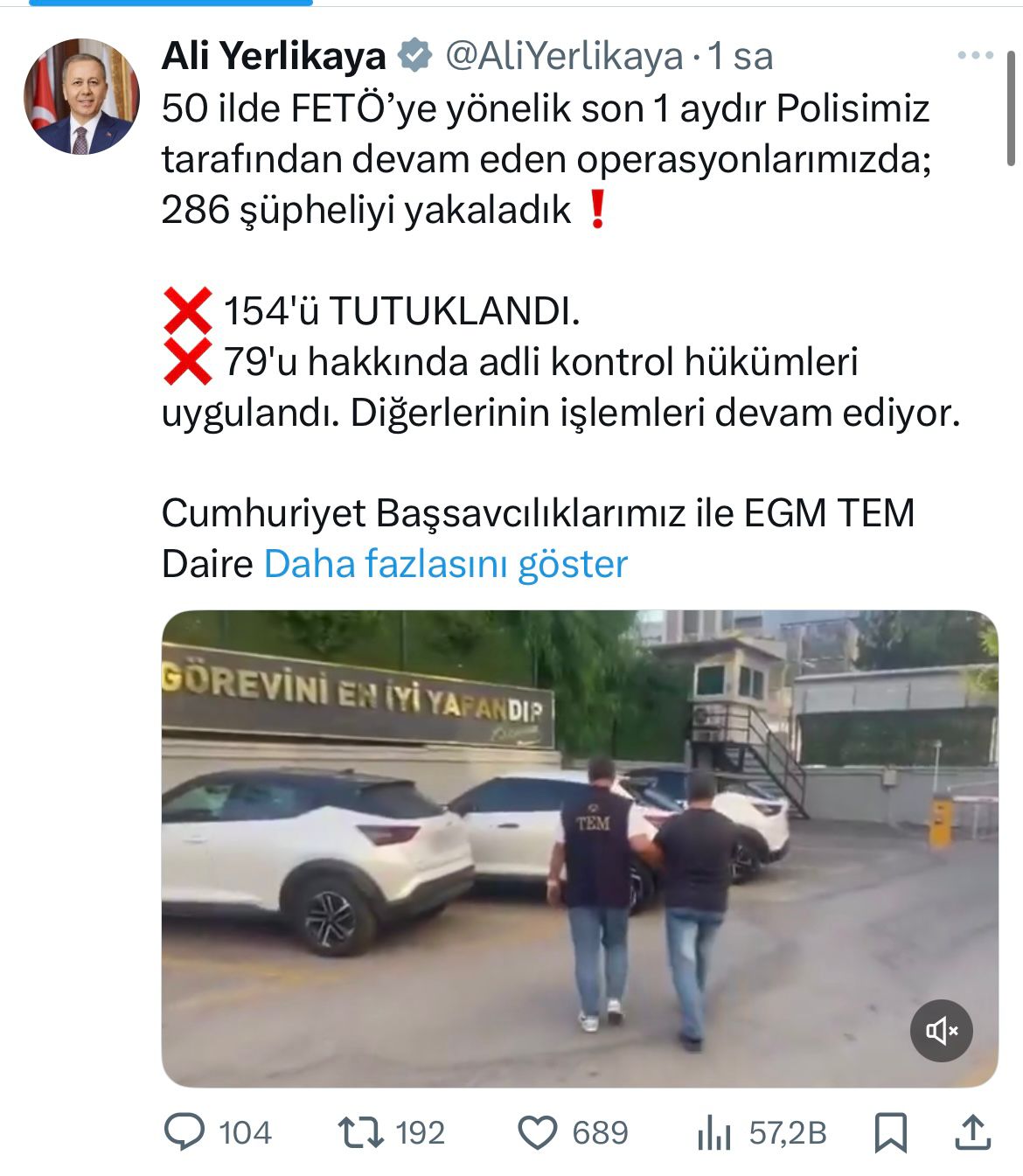Viewport: 1023px width, 1176px height.
Task: View tweet analytics showing 57,2B views
Action: pyautogui.click(x=714, y=1132)
